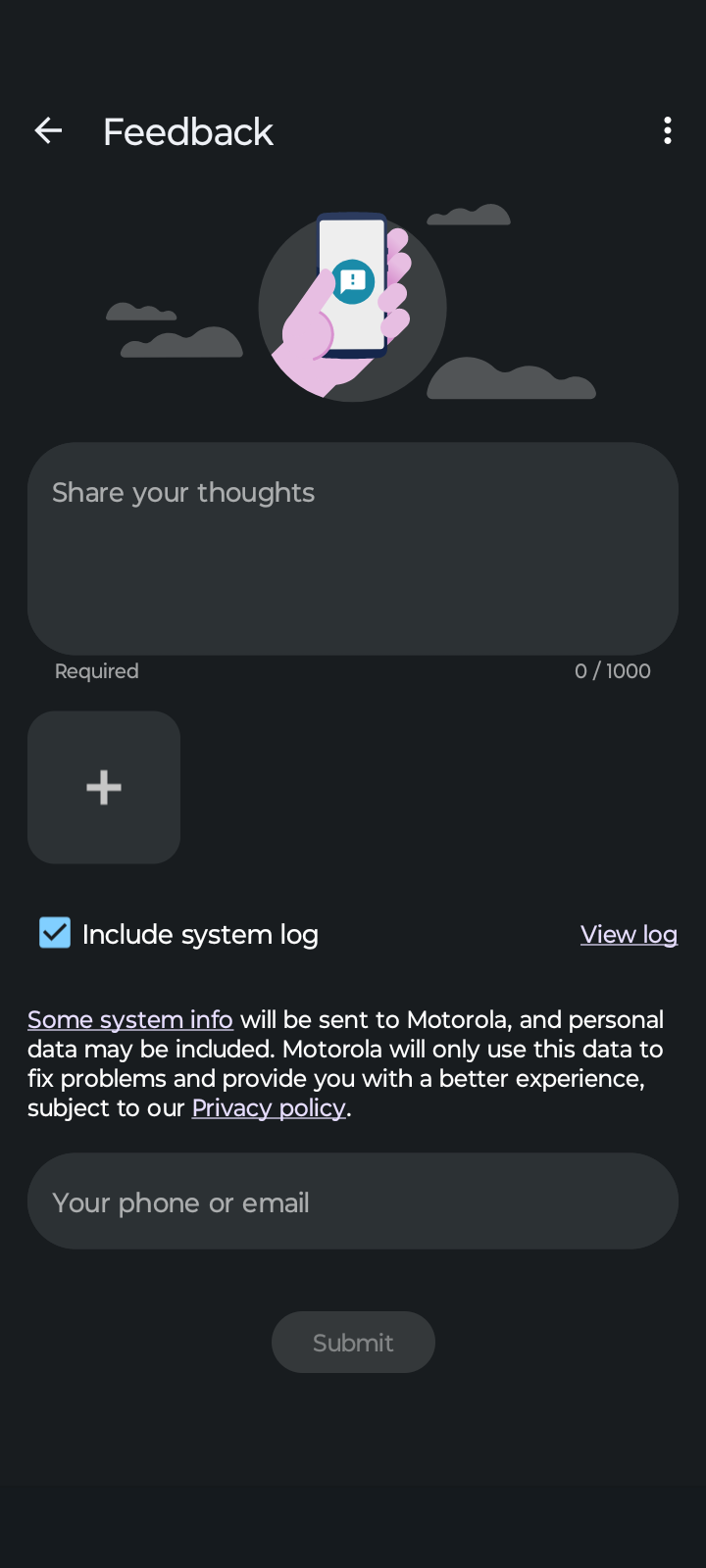This screenshot has height=1568, width=706.
Task: Add an attachment with the plus tile
Action: (x=104, y=787)
